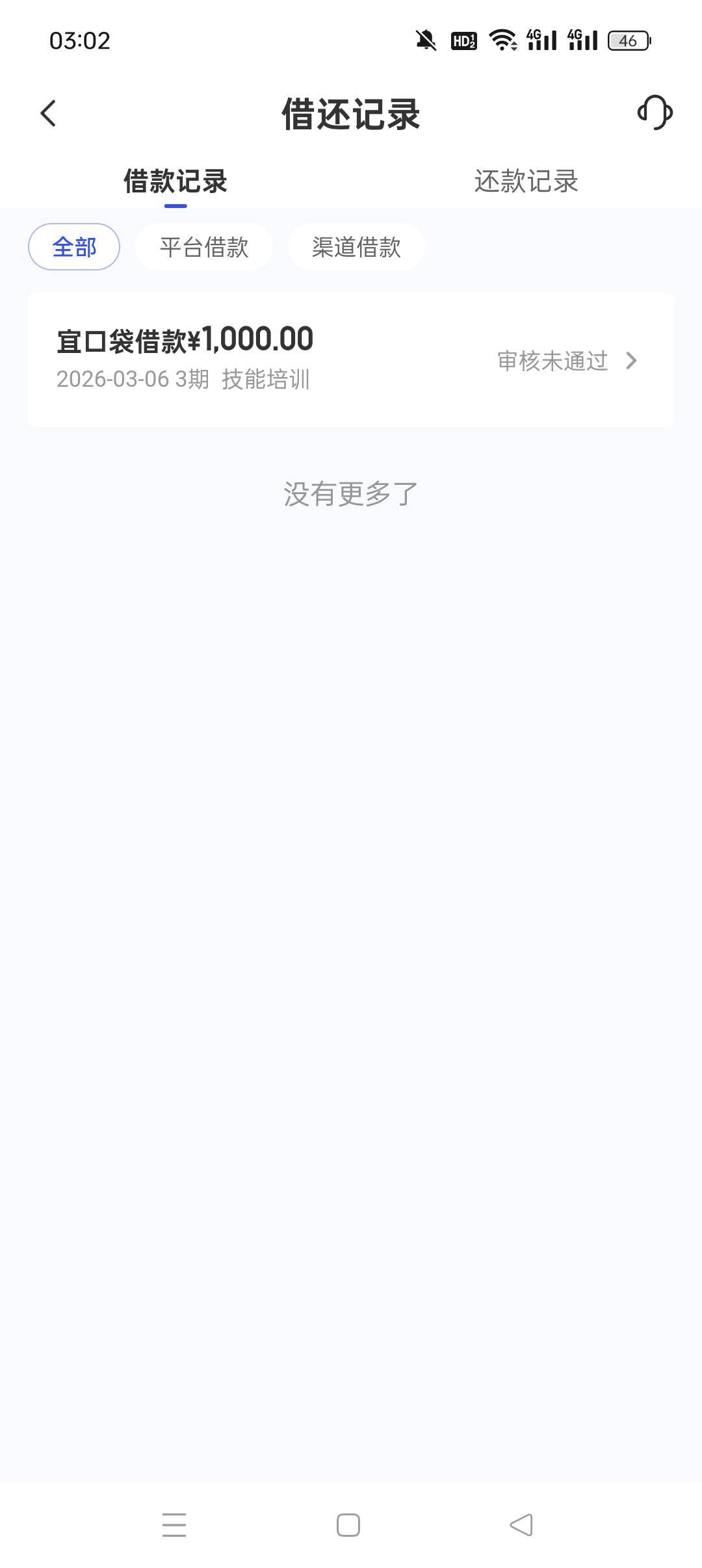Open customer service headset icon
702x1568 pixels.
(655, 112)
